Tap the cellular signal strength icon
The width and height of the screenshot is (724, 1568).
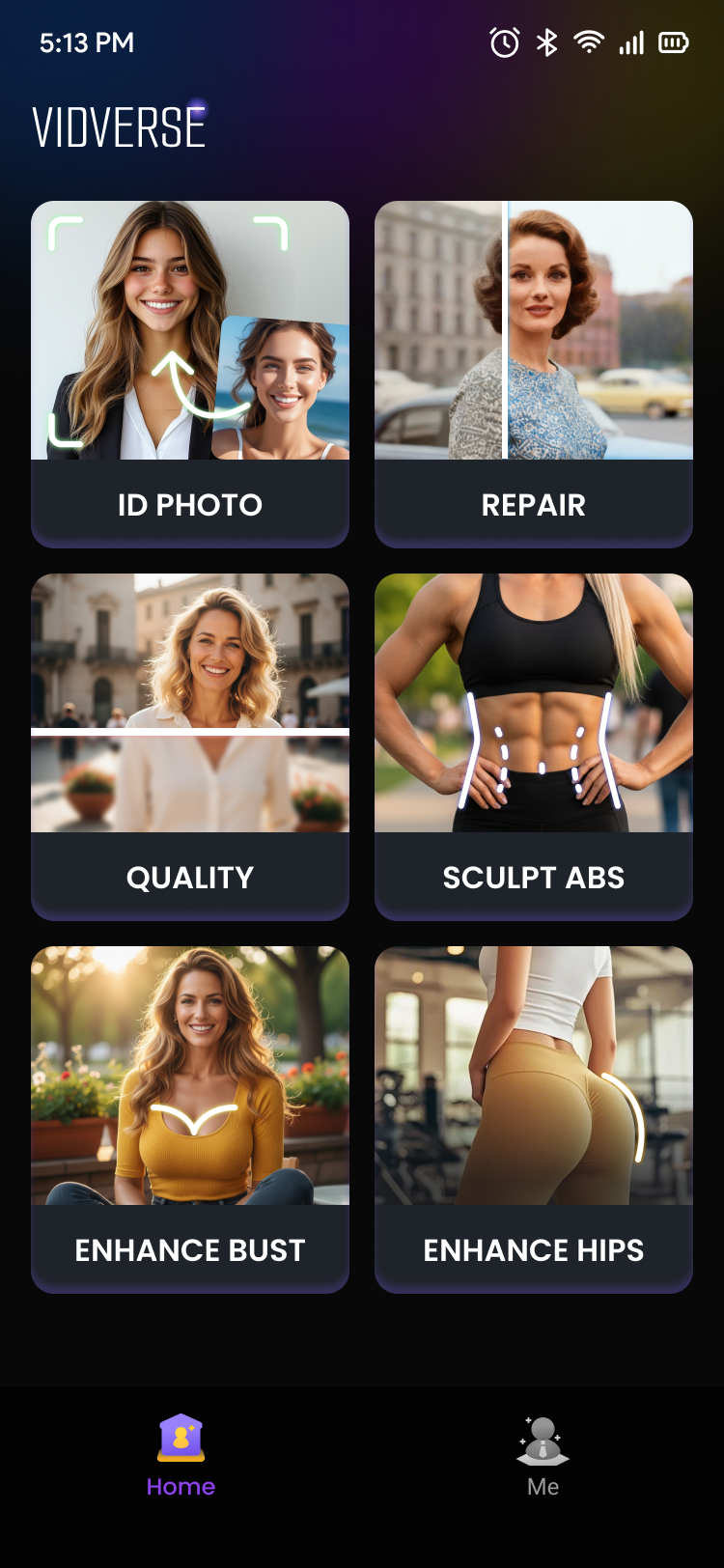631,42
